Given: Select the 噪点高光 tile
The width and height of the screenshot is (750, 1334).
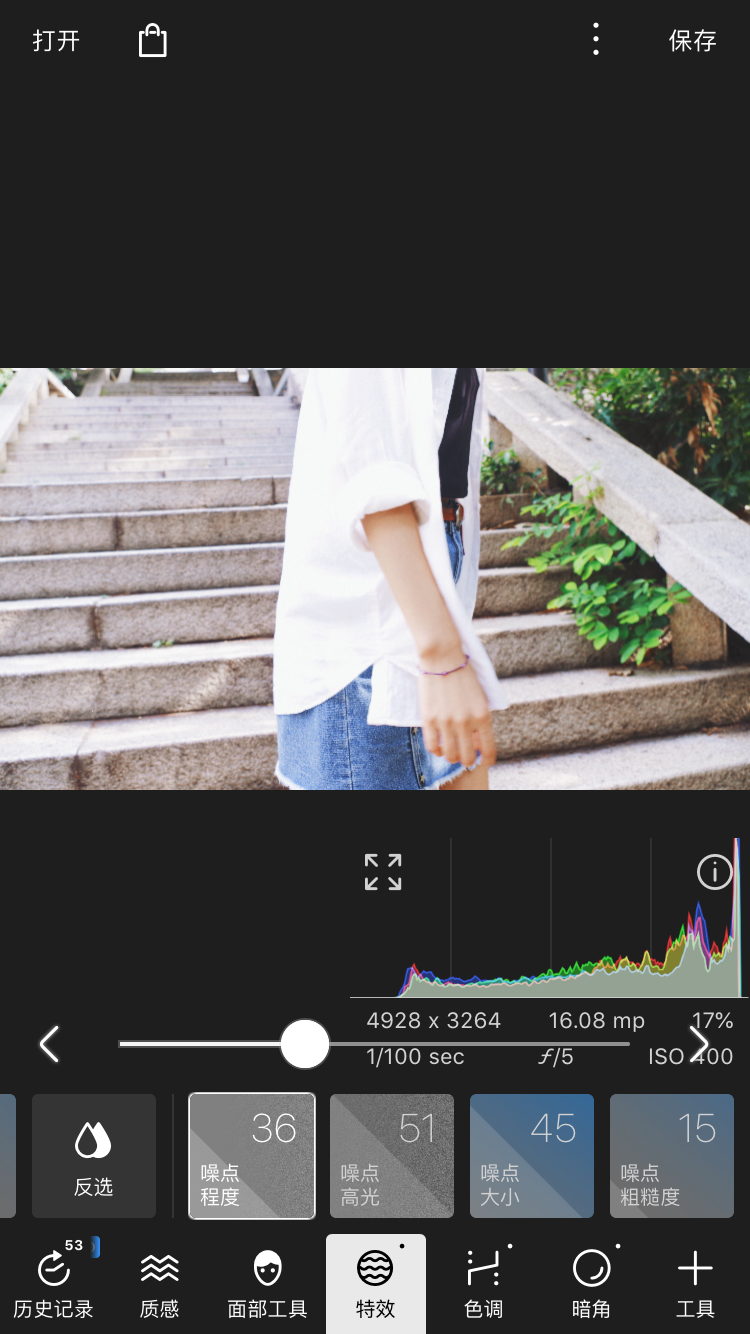Looking at the screenshot, I should 392,1156.
